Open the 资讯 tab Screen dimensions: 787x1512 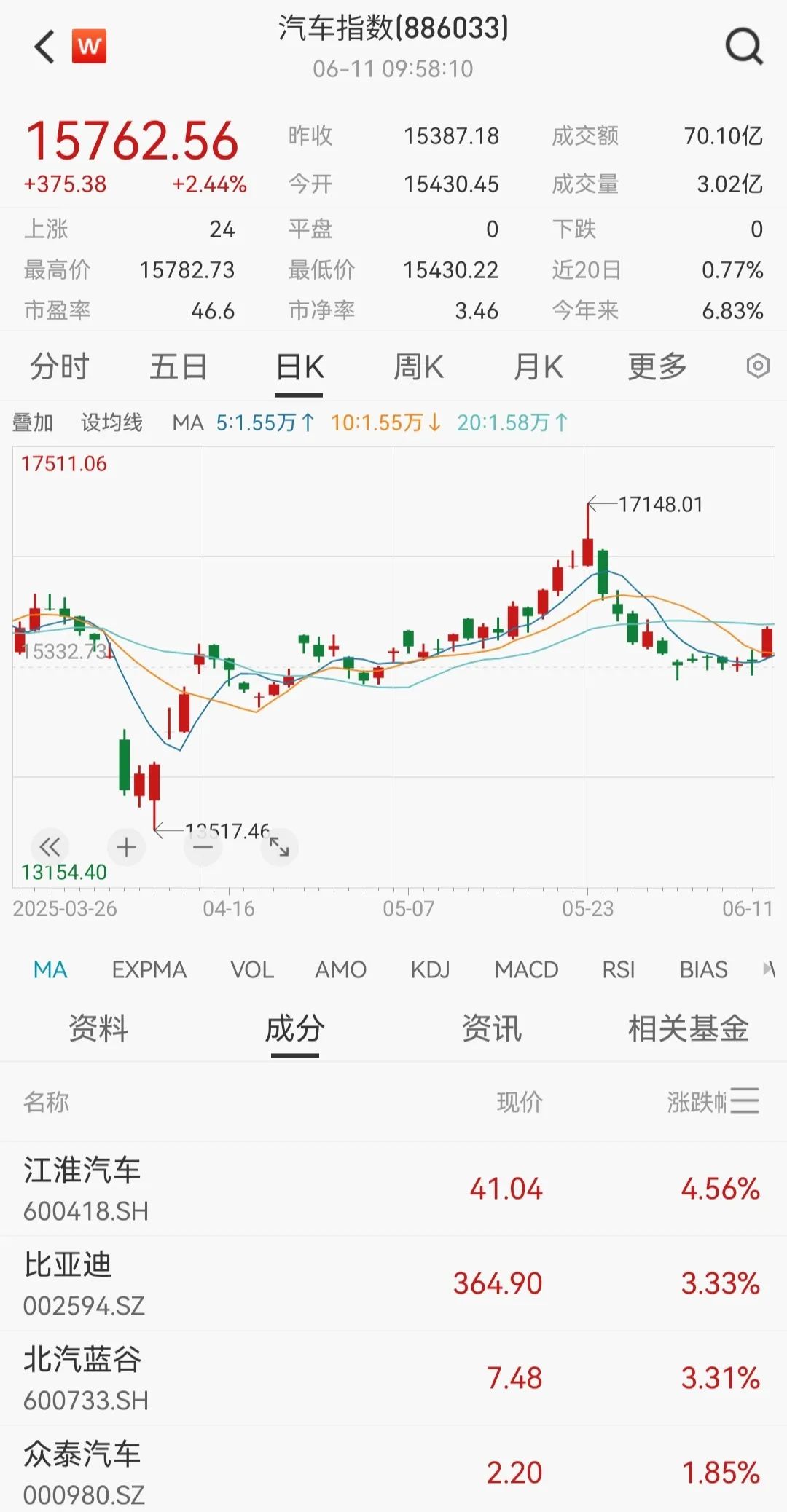(492, 1028)
